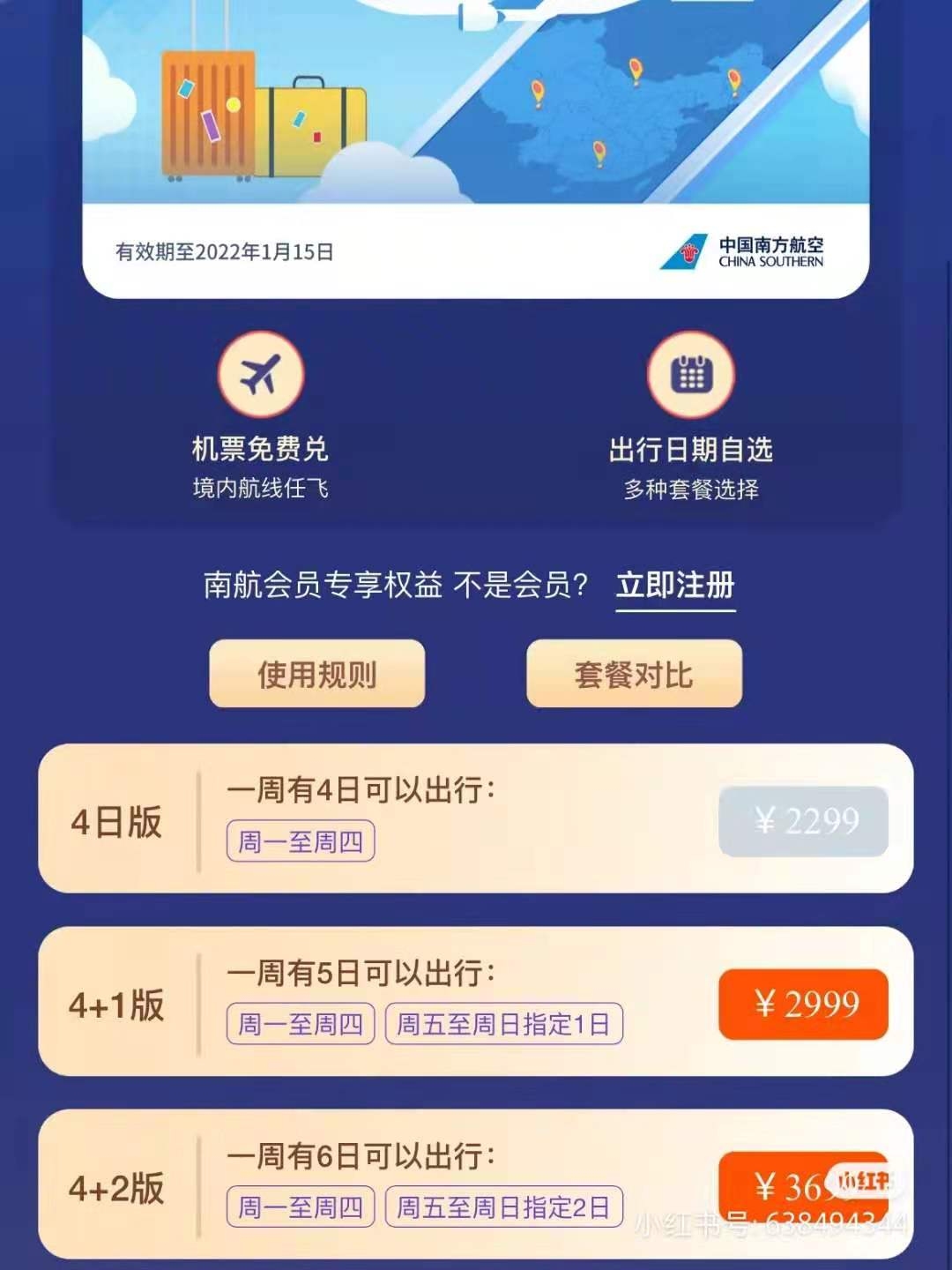Open the 使用规则 usage rules
This screenshot has width=952, height=1270.
pos(316,674)
